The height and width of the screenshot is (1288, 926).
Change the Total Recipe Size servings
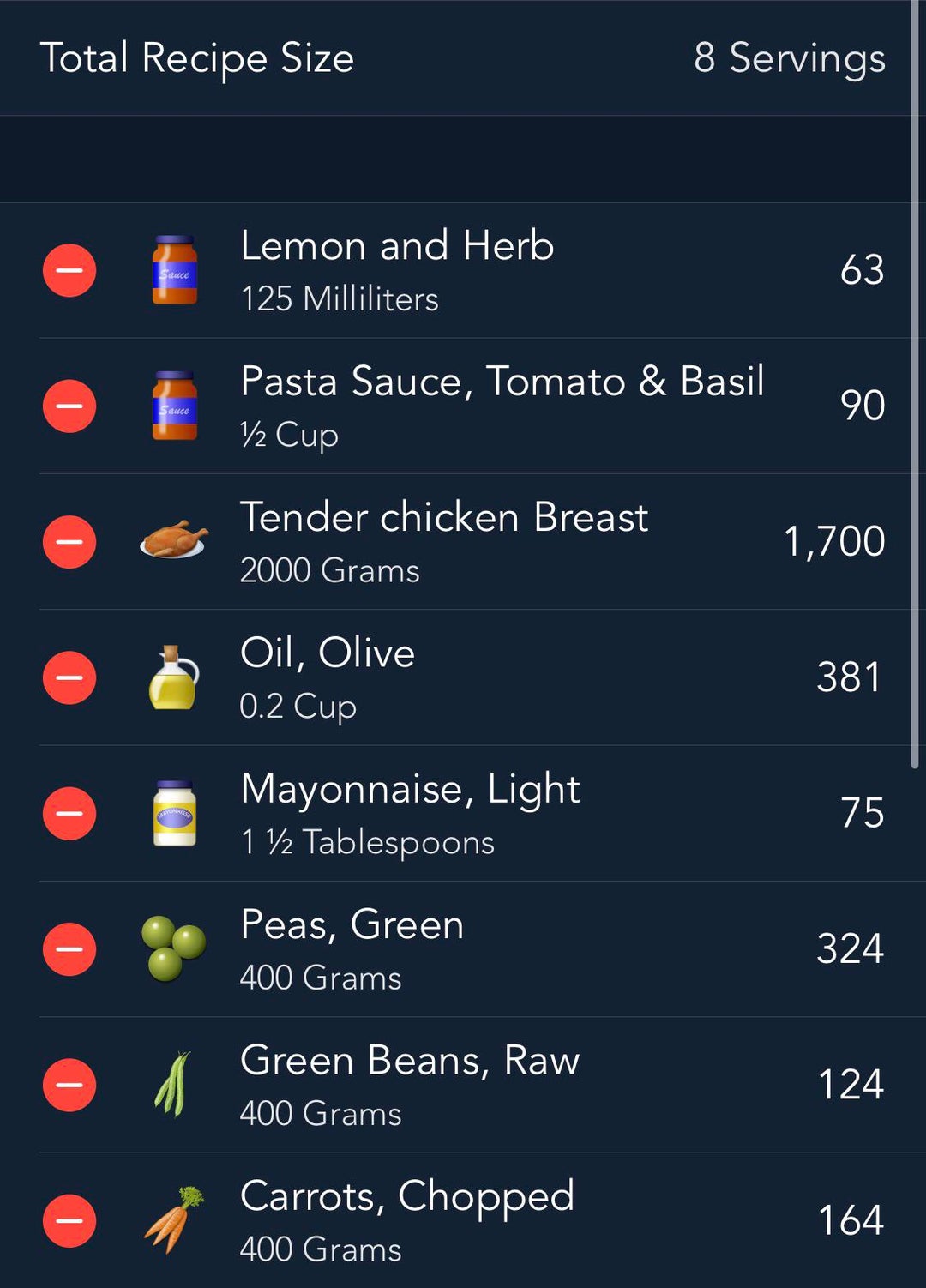point(789,58)
